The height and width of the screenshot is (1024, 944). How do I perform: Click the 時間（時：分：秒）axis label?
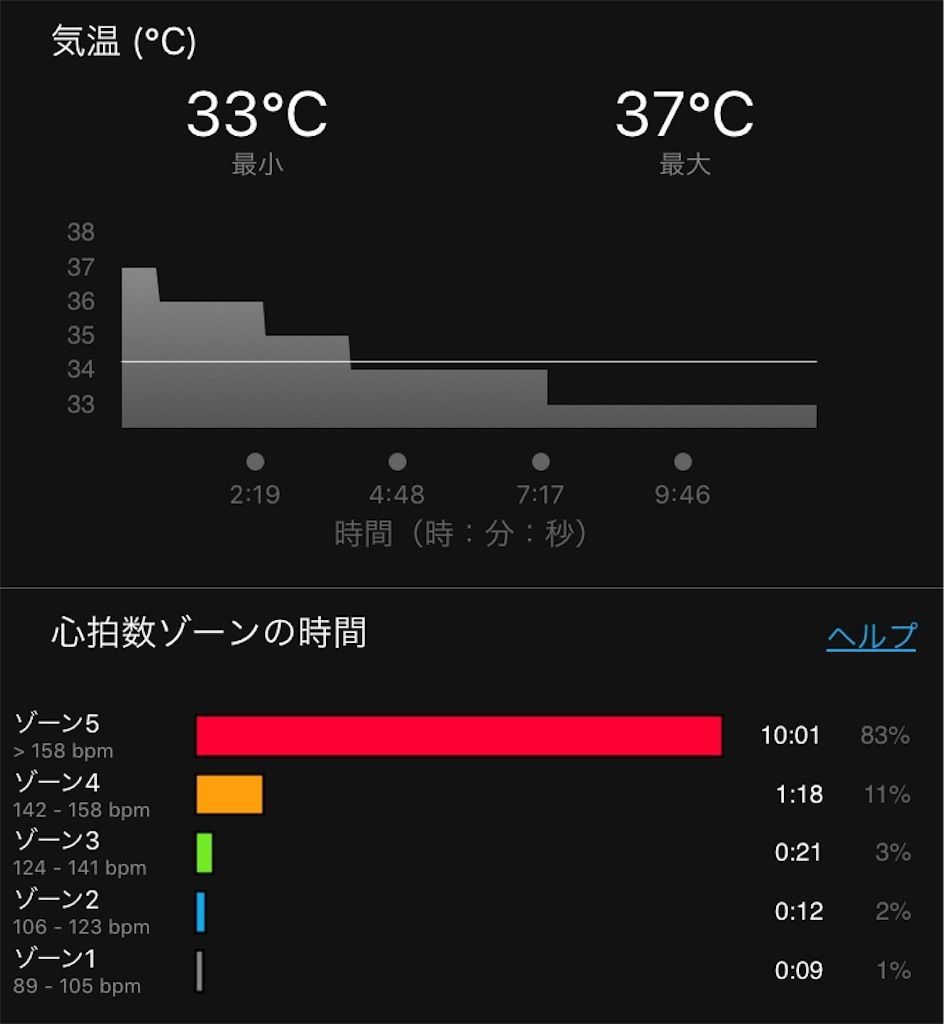point(460,535)
